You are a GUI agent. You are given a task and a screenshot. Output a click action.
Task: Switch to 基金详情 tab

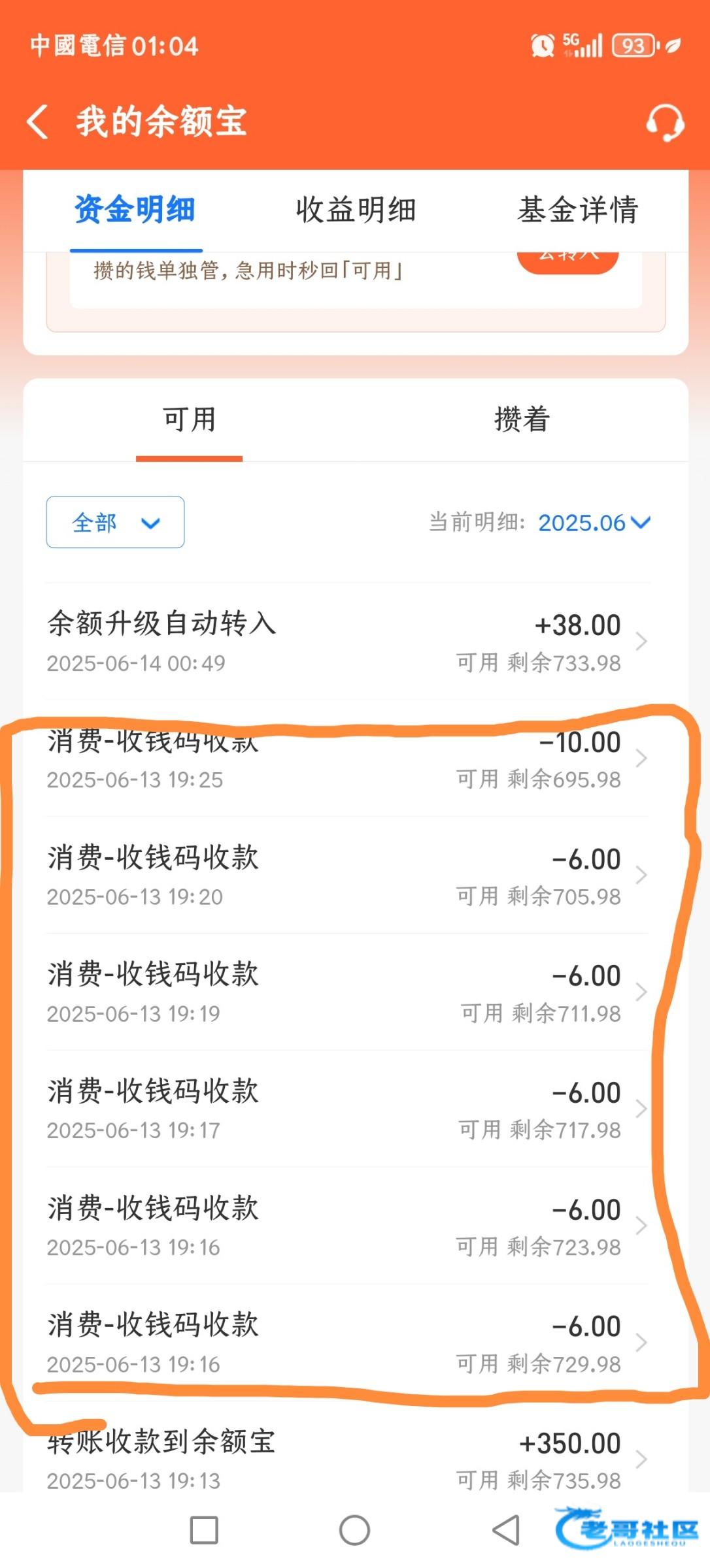click(577, 210)
